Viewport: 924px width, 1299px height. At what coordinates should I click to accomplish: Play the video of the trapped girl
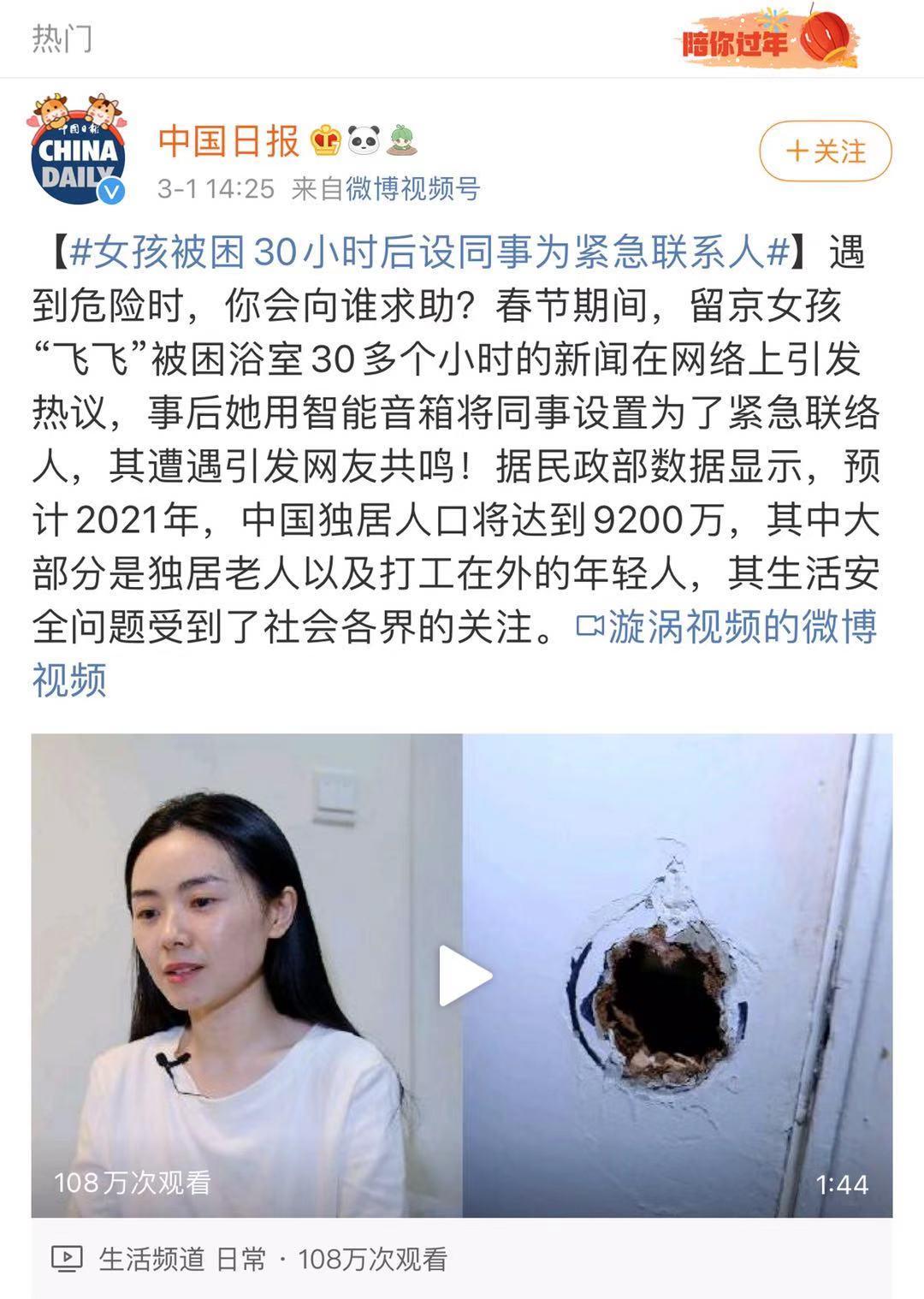pyautogui.click(x=463, y=976)
